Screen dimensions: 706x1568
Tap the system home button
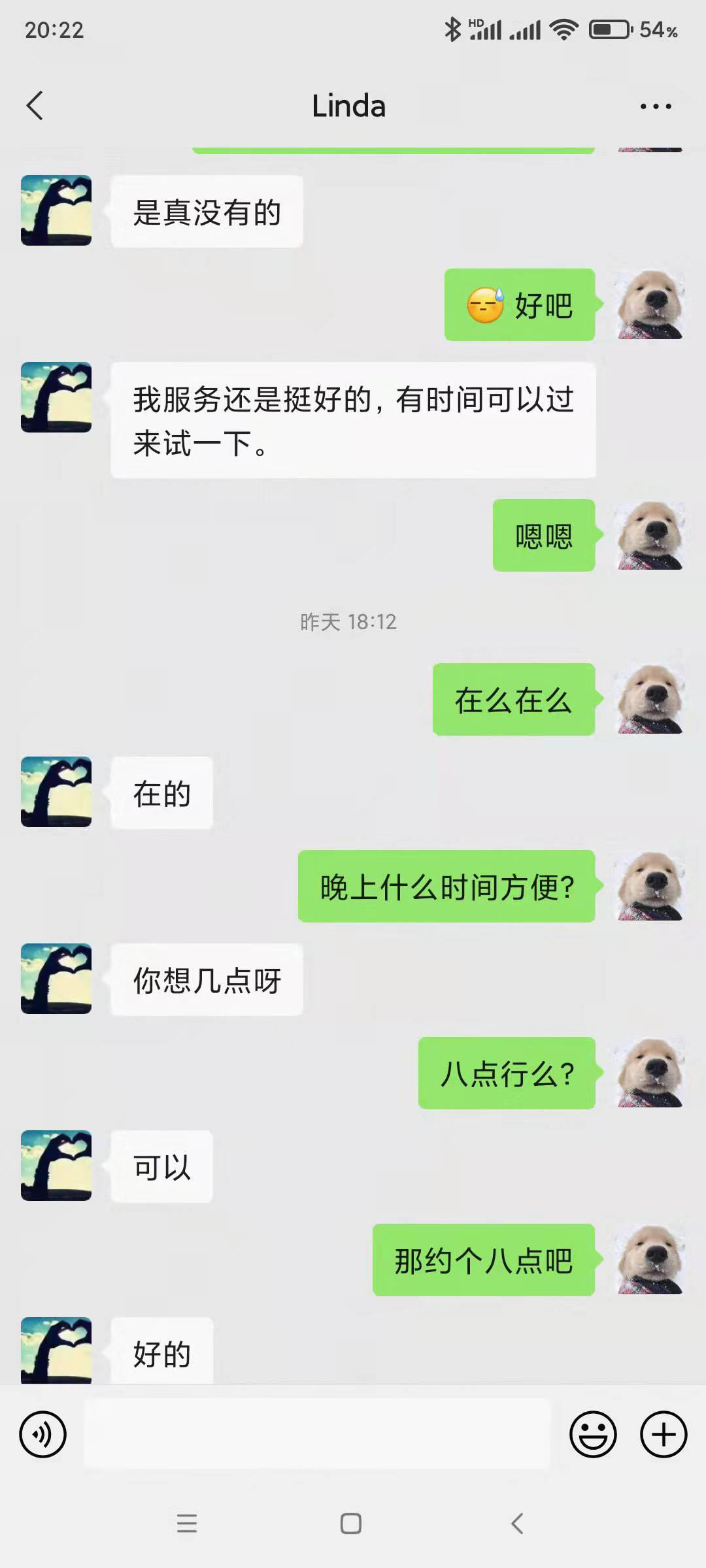click(x=351, y=1524)
